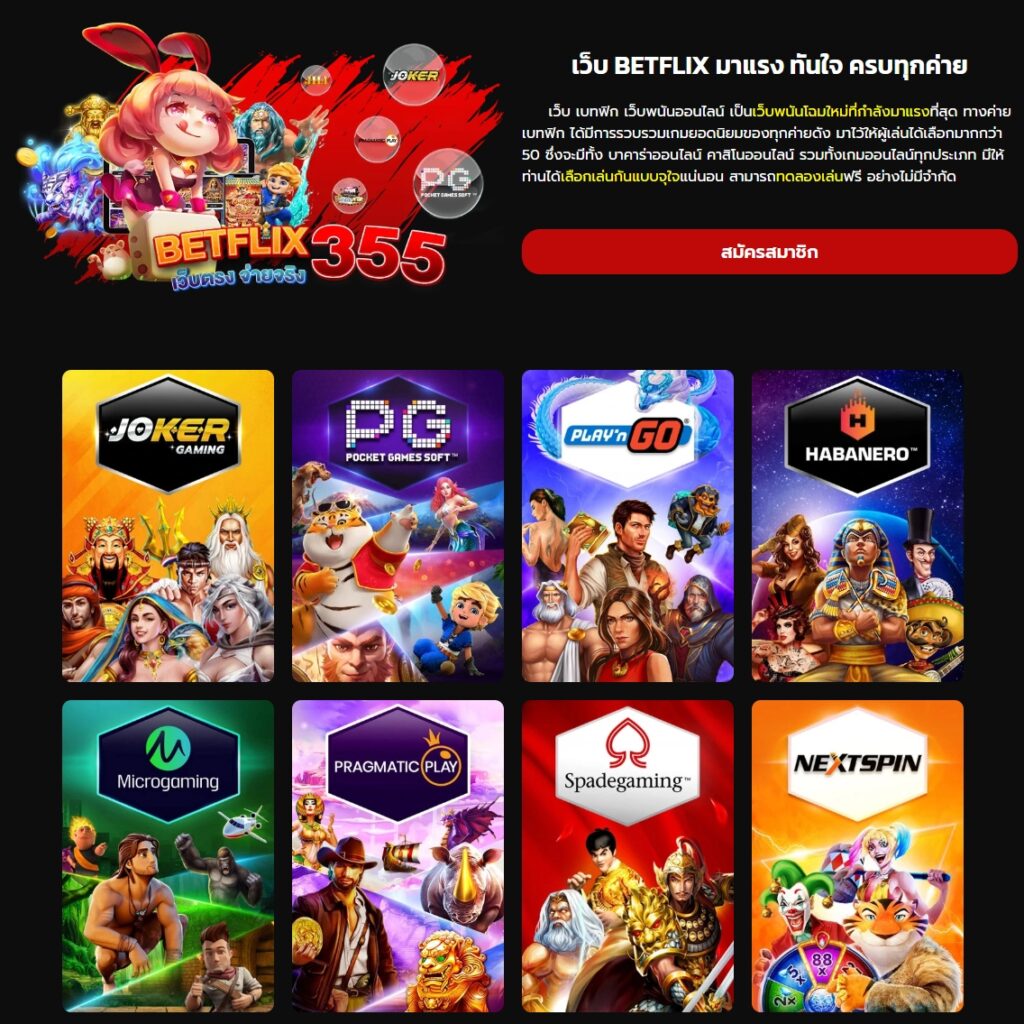The image size is (1024, 1024).
Task: Open the Nextspin provider card
Action: [x=857, y=855]
